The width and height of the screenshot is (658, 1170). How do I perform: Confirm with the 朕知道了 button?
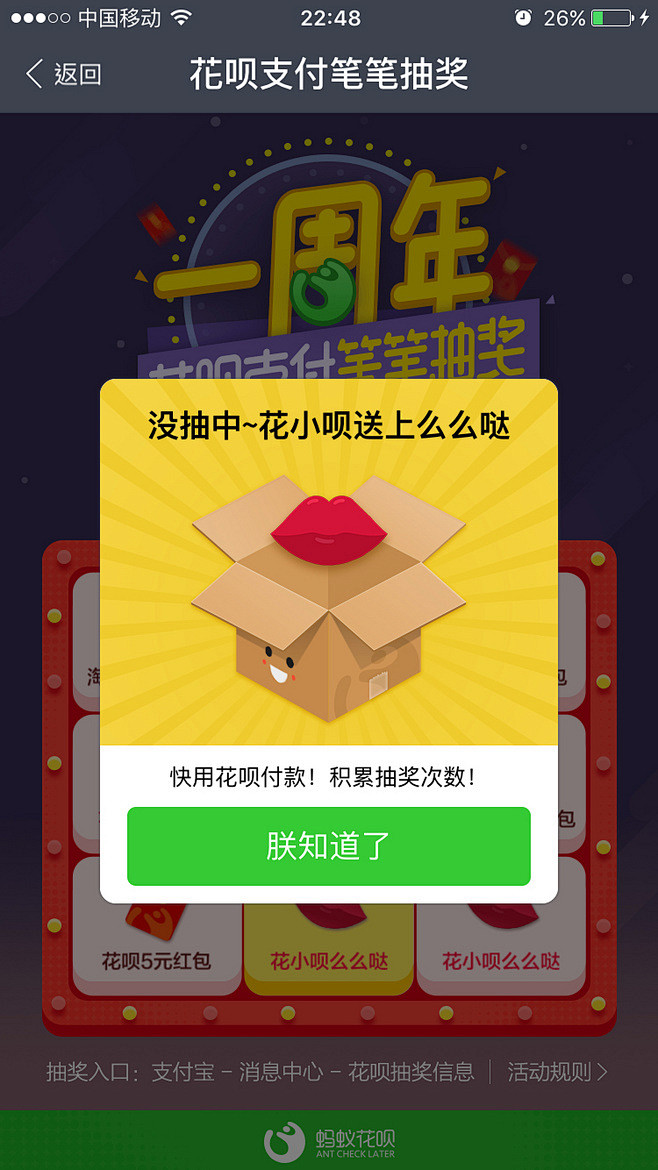(328, 846)
